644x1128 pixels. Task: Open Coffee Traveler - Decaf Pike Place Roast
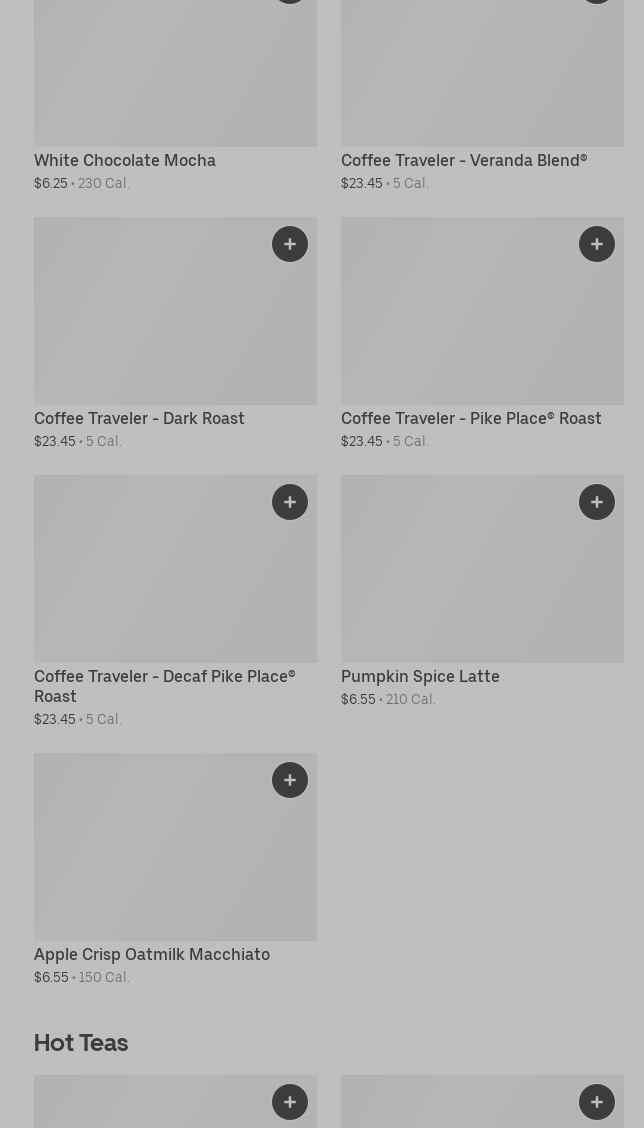164,685
